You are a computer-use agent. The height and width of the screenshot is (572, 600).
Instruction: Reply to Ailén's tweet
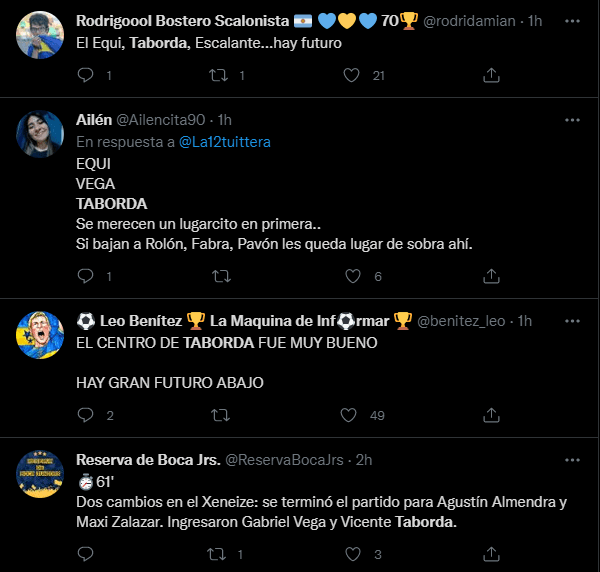coord(85,276)
